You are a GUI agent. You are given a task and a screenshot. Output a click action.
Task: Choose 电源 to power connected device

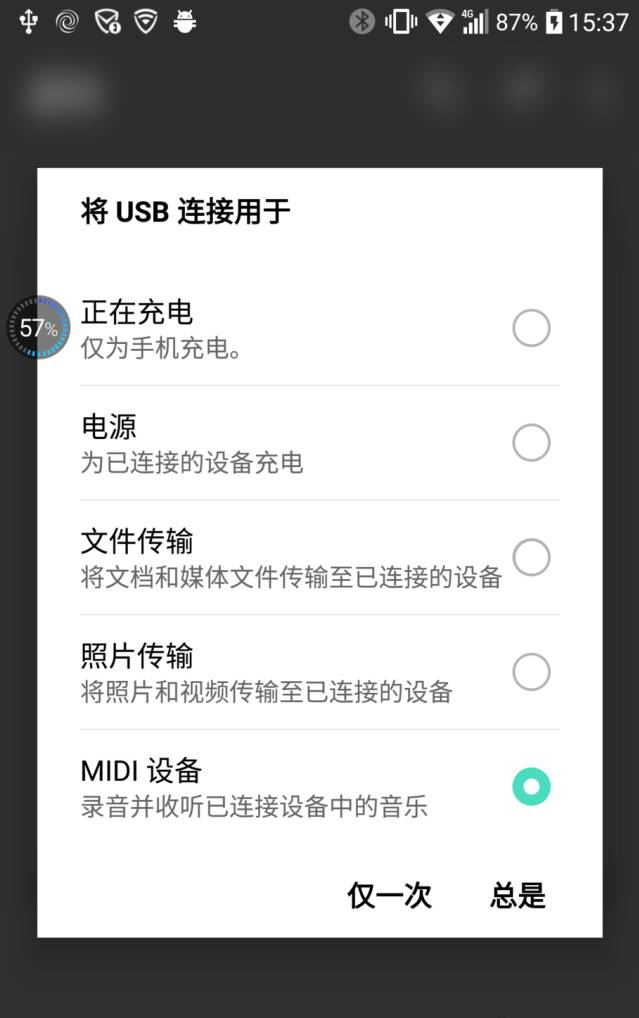click(530, 442)
